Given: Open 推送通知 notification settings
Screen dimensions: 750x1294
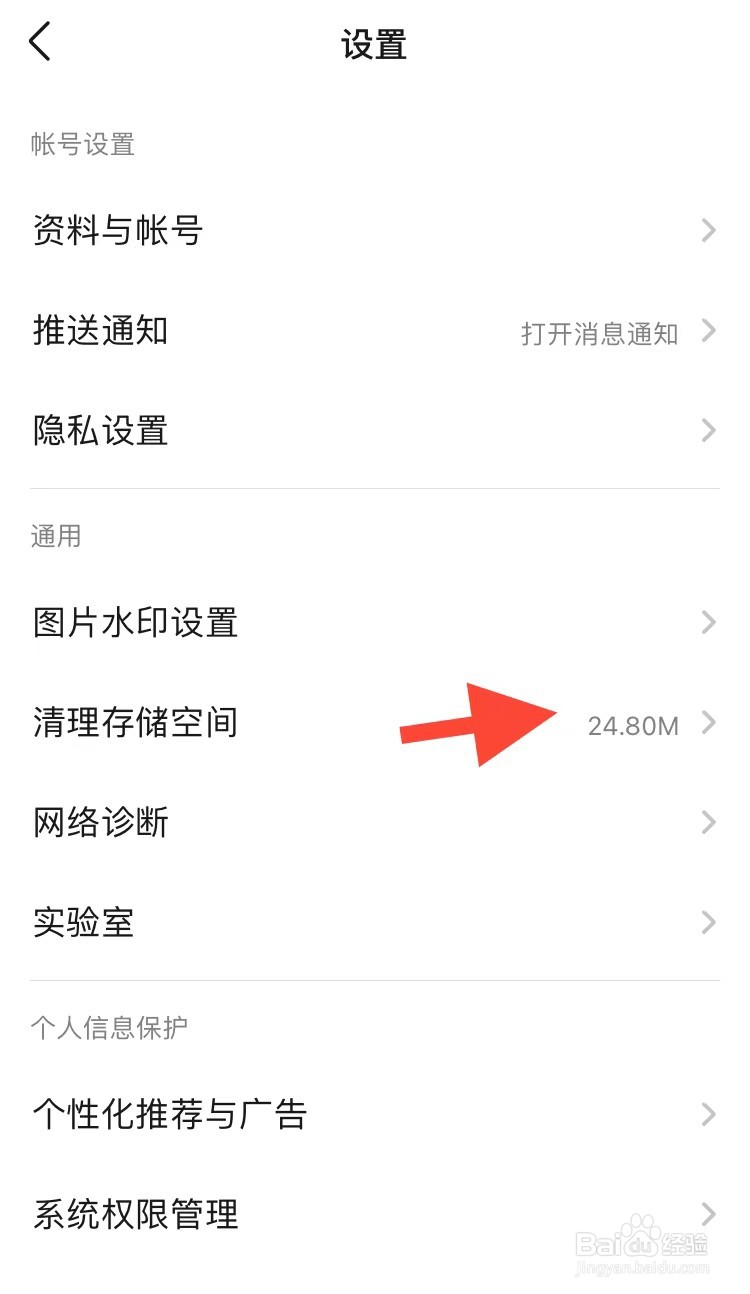Looking at the screenshot, I should point(102,331).
